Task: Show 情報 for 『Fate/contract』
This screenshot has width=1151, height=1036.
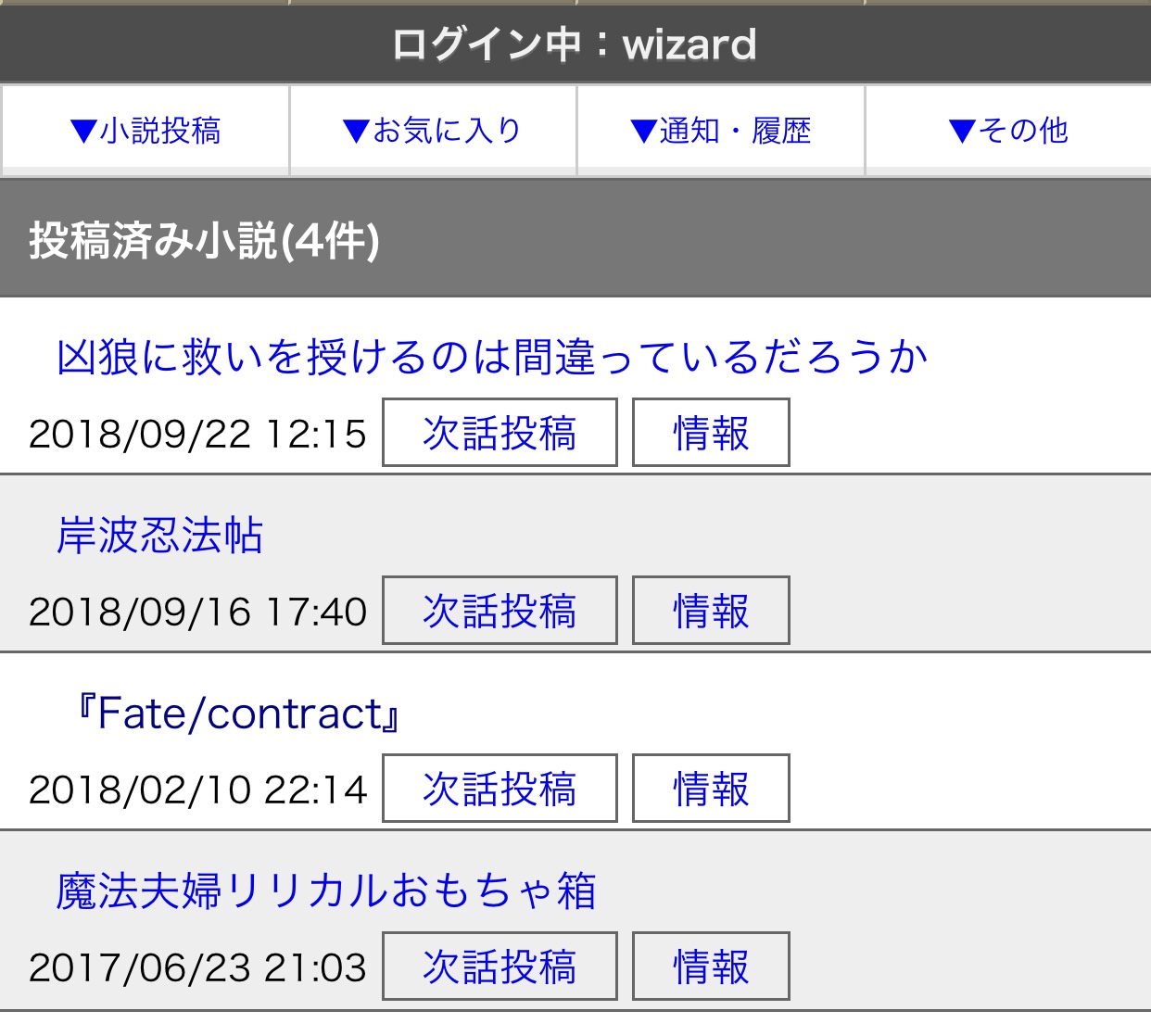Action: [x=711, y=789]
